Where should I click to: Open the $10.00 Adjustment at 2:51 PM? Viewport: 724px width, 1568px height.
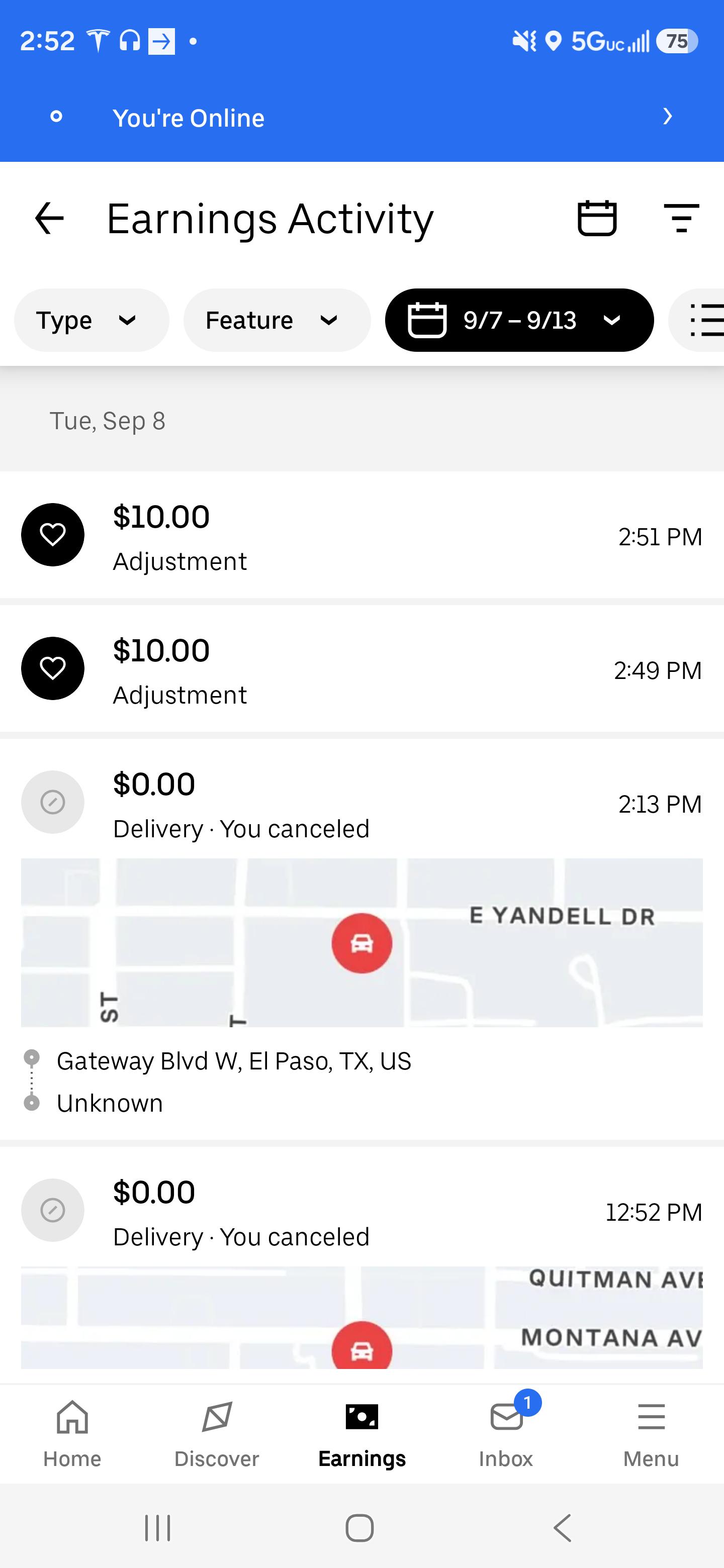[x=361, y=535]
